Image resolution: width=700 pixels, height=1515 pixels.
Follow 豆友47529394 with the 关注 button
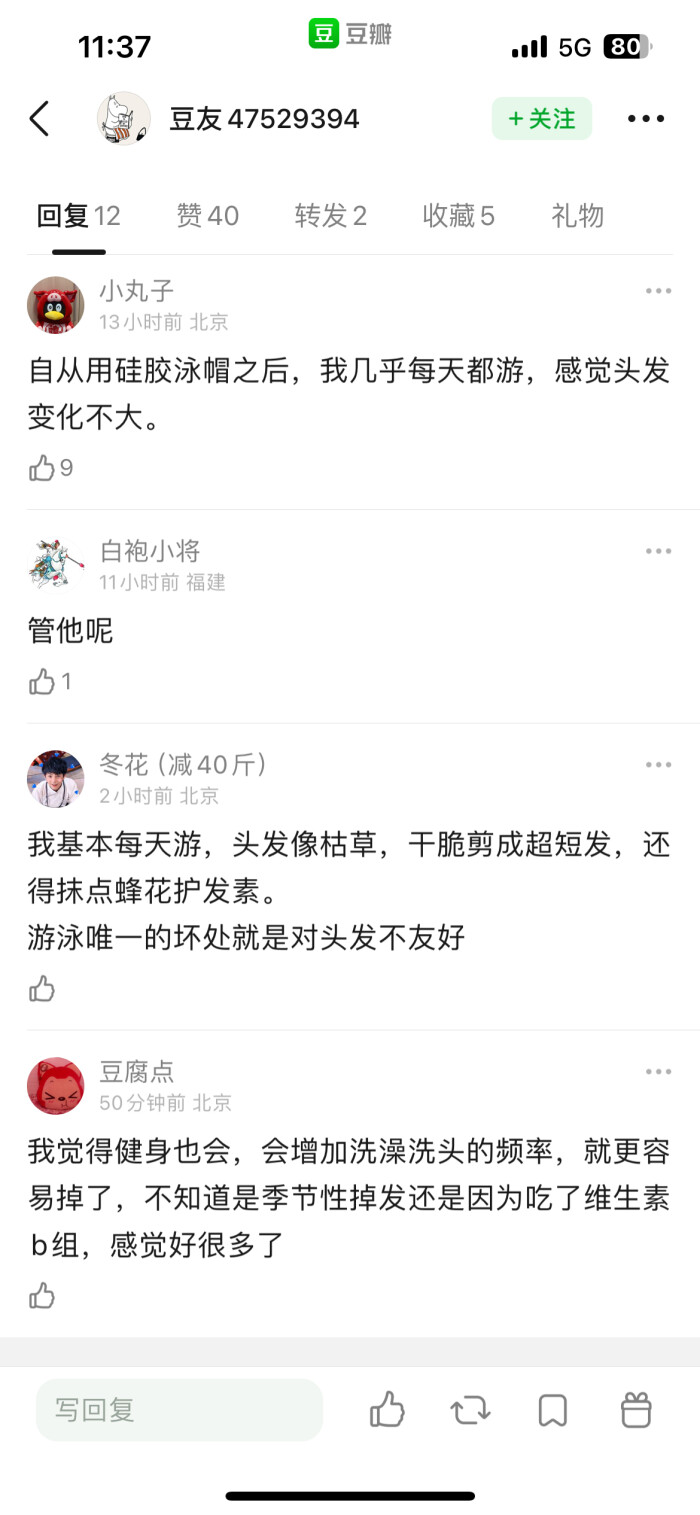click(541, 119)
